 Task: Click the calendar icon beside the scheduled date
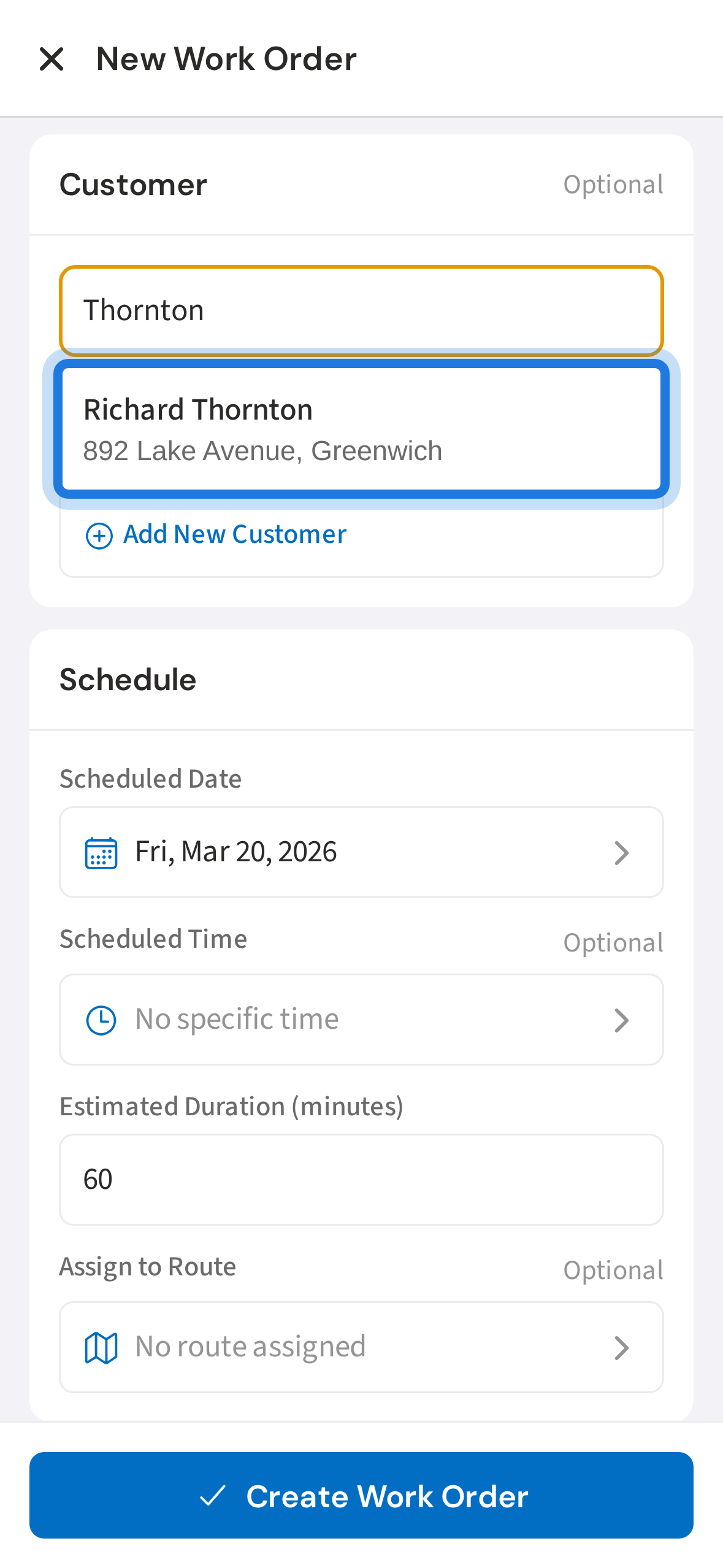100,852
